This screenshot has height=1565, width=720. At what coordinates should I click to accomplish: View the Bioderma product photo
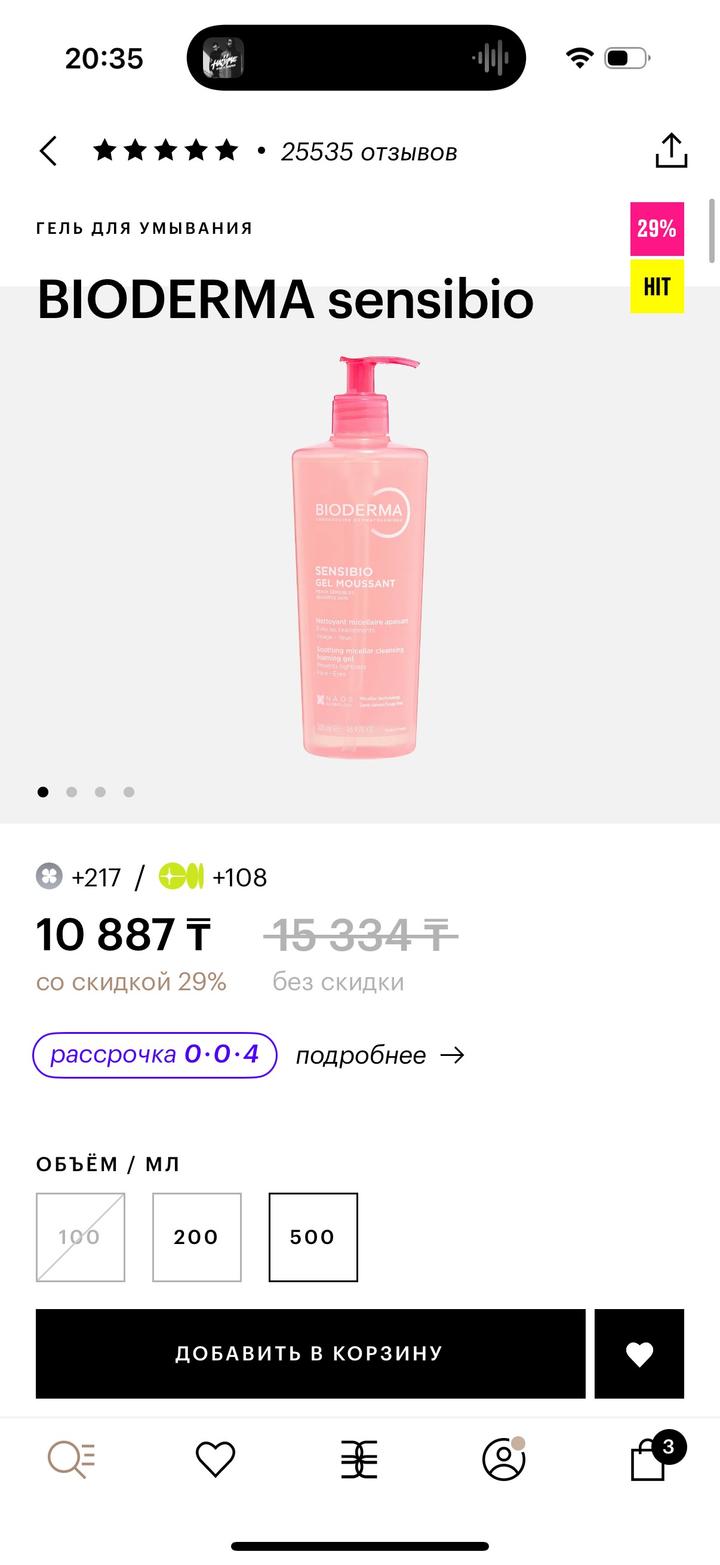[x=360, y=555]
